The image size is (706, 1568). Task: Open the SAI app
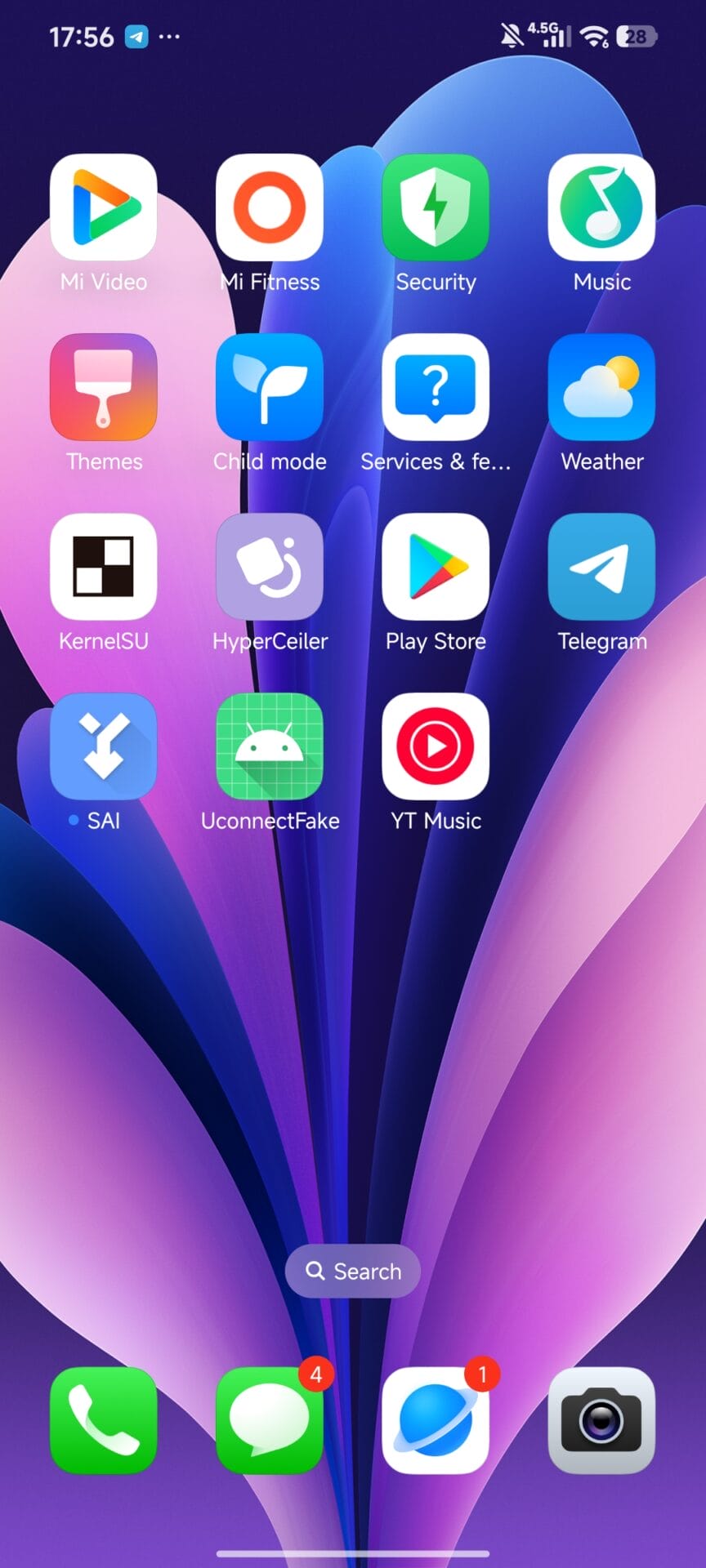tap(104, 746)
